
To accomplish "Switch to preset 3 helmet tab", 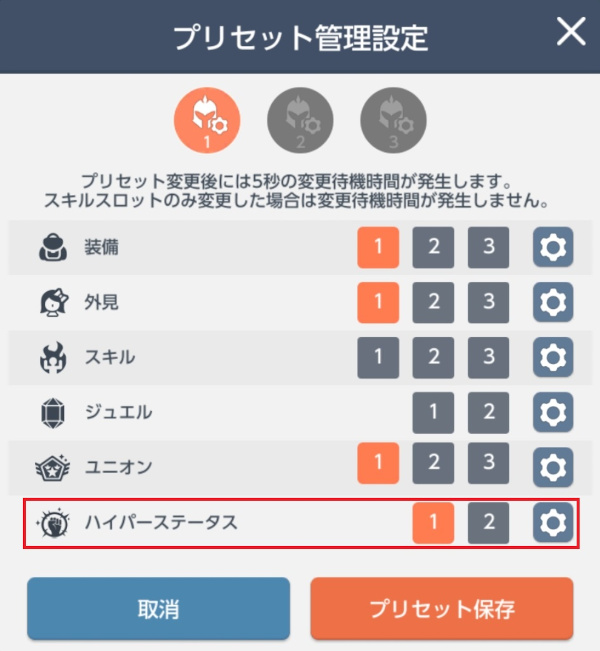I will pyautogui.click(x=393, y=120).
